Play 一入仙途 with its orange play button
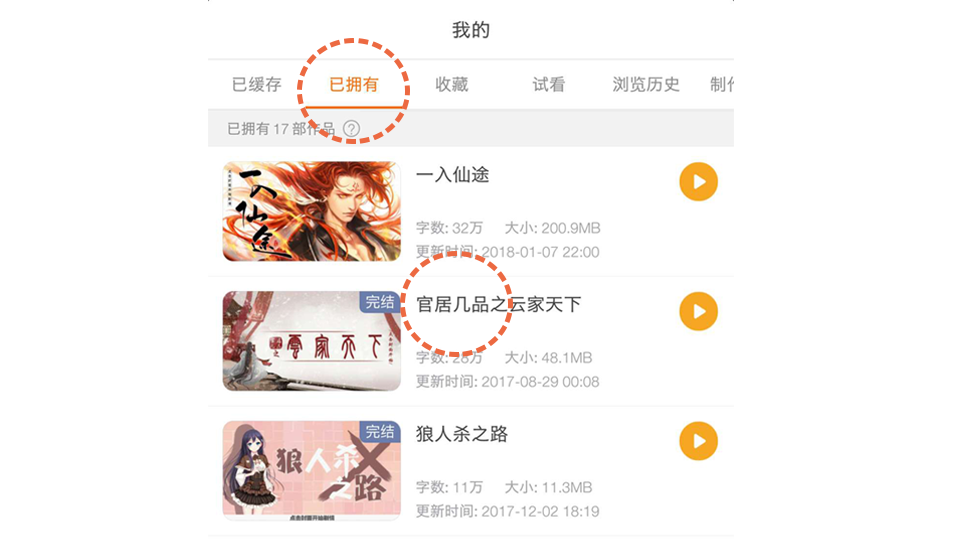 [x=698, y=182]
